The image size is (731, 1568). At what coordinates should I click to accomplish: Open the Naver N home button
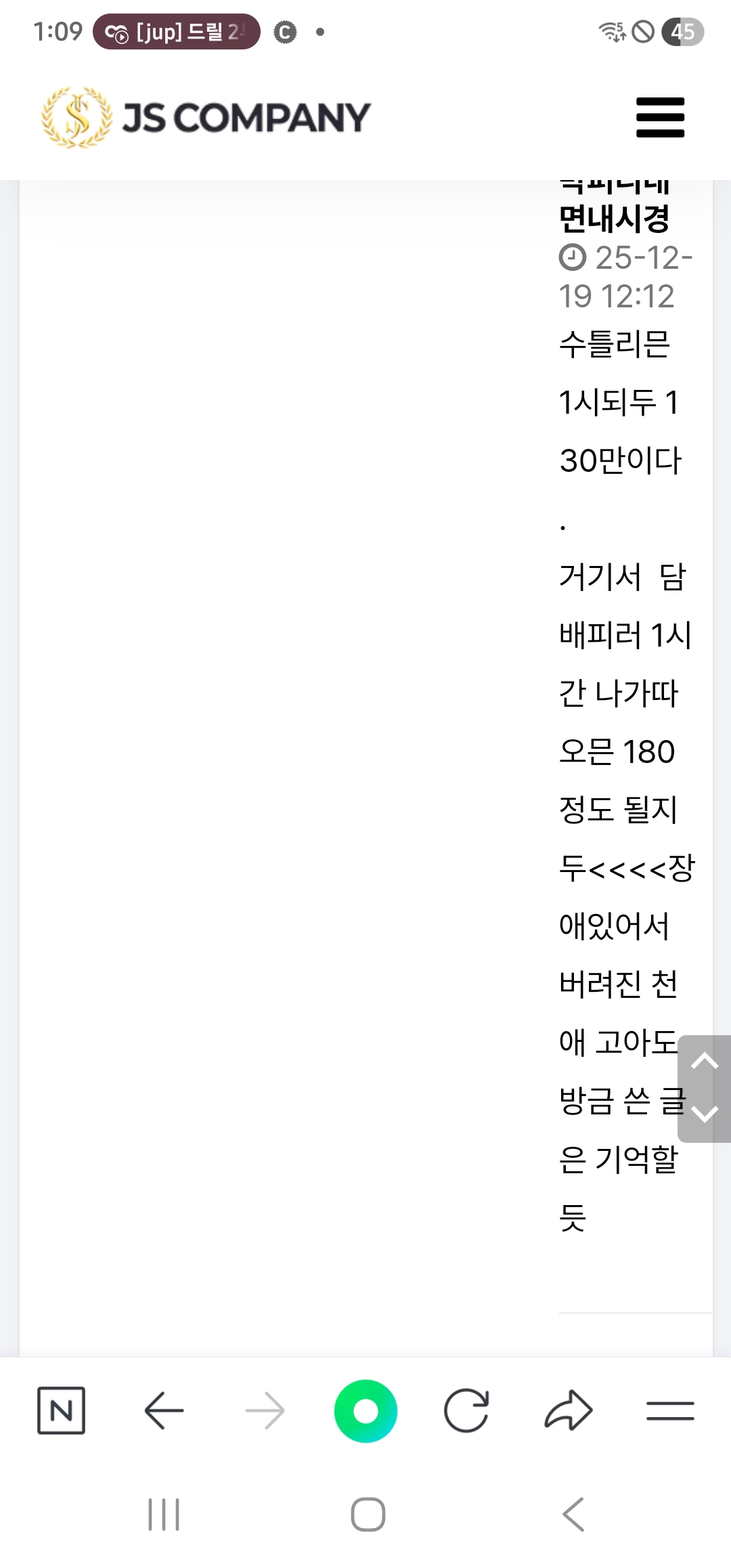coord(61,1410)
